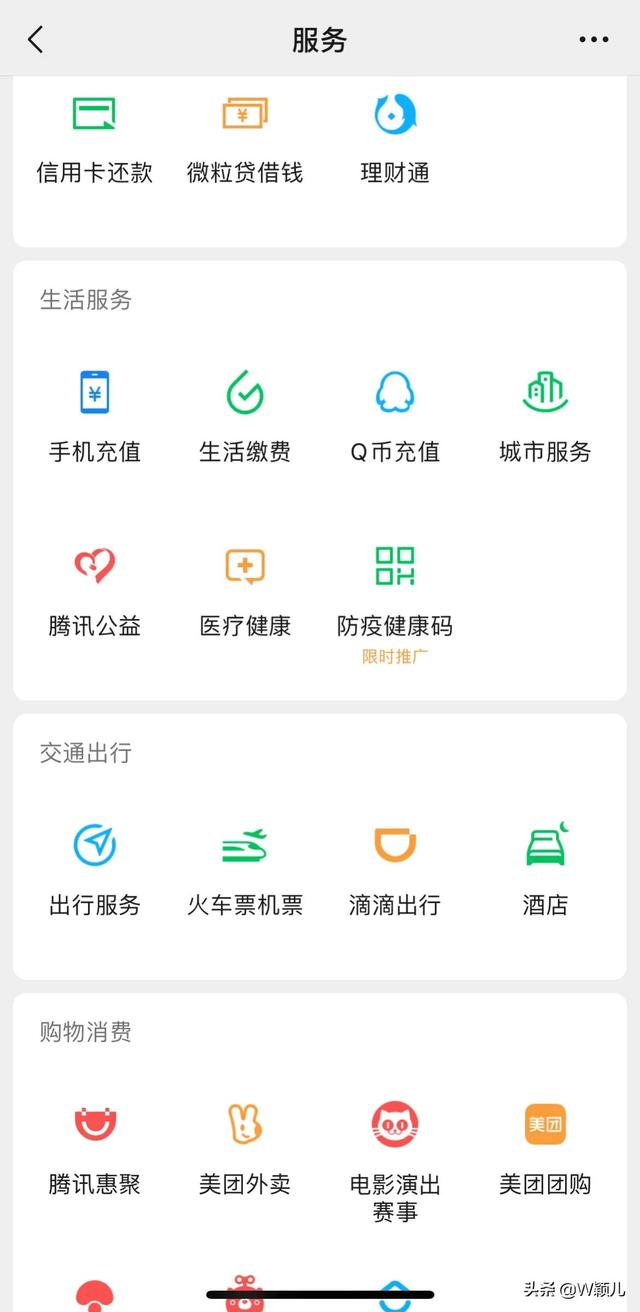Open the three-dot overflow menu
This screenshot has width=640, height=1312.
[594, 40]
